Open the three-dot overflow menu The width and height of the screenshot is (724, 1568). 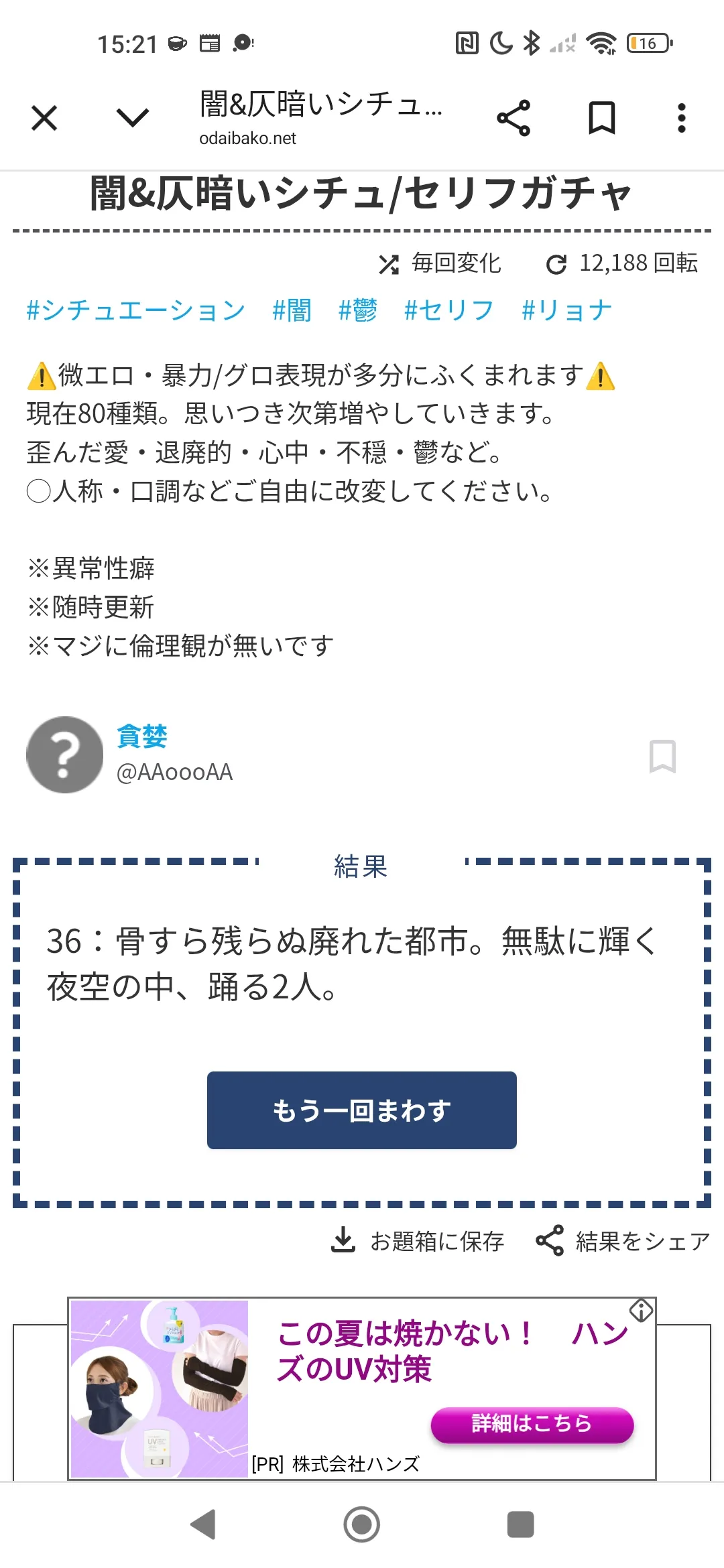[x=682, y=118]
